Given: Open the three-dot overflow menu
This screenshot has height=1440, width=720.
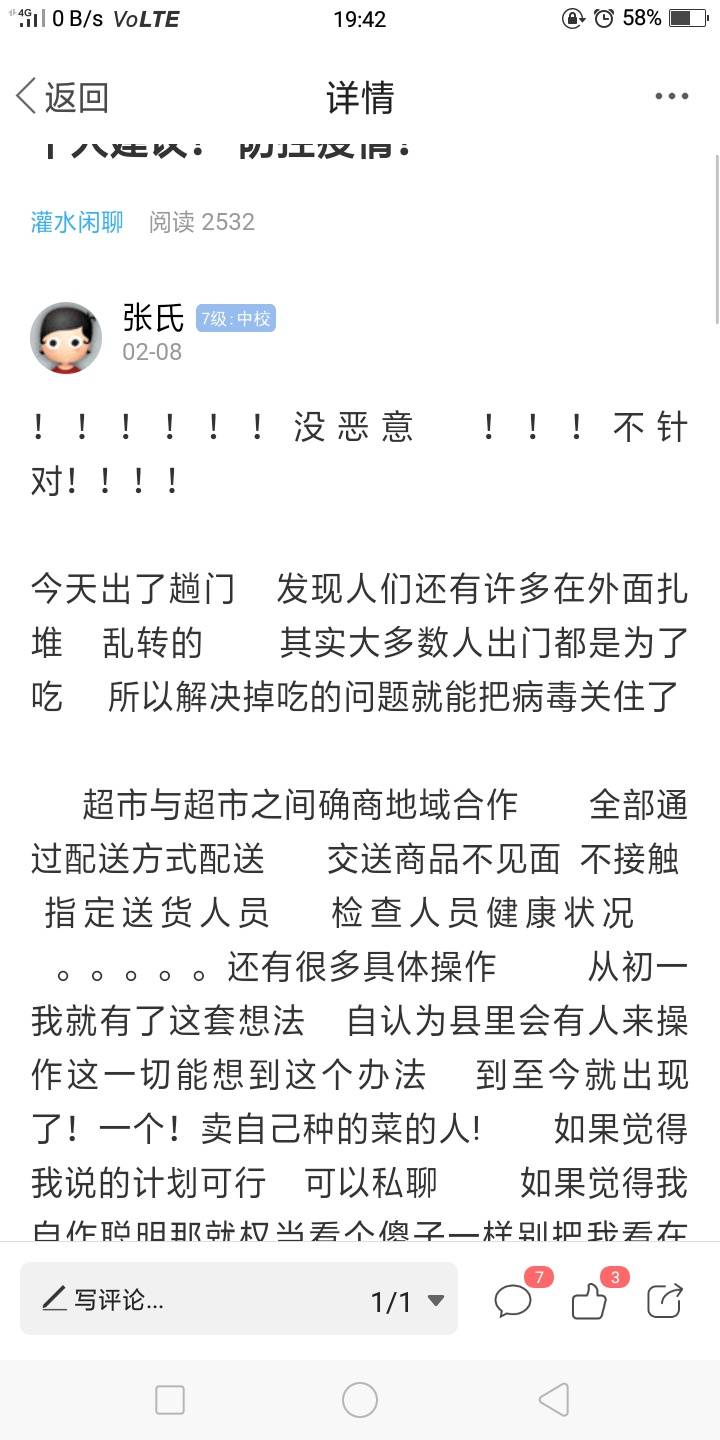Looking at the screenshot, I should (671, 97).
